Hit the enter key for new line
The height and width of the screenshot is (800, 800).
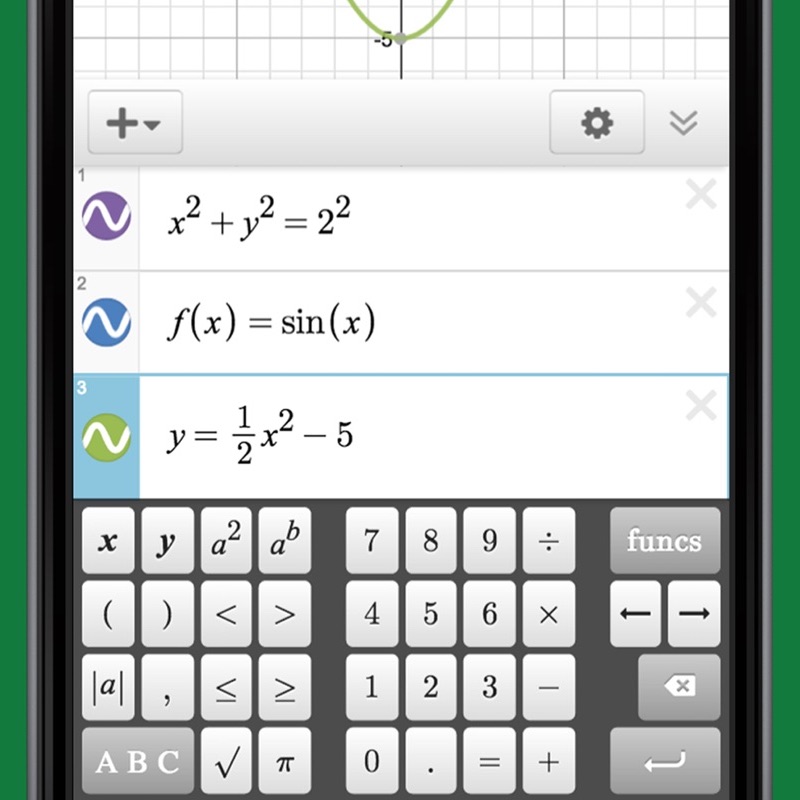click(x=664, y=762)
